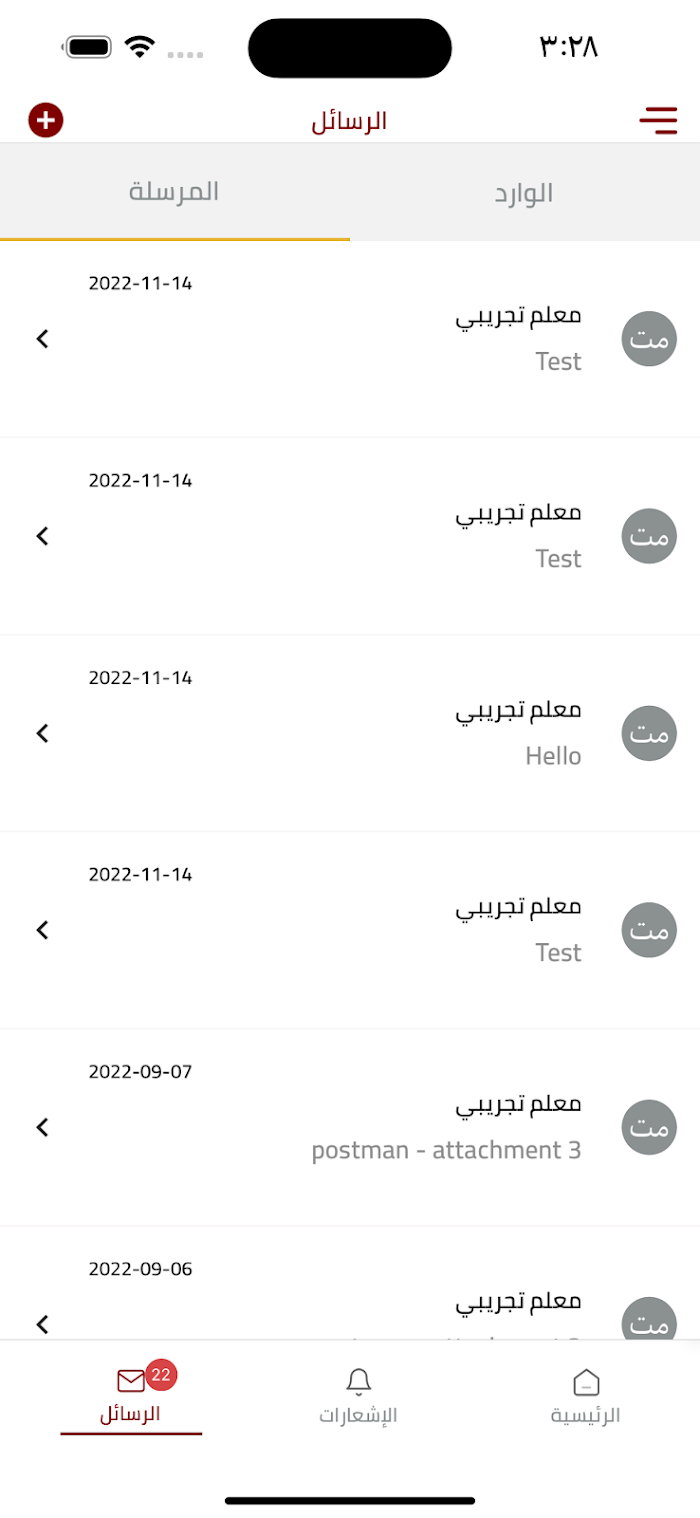Open the message dated 2022-09-06
This screenshot has width=700, height=1518.
350,1284
